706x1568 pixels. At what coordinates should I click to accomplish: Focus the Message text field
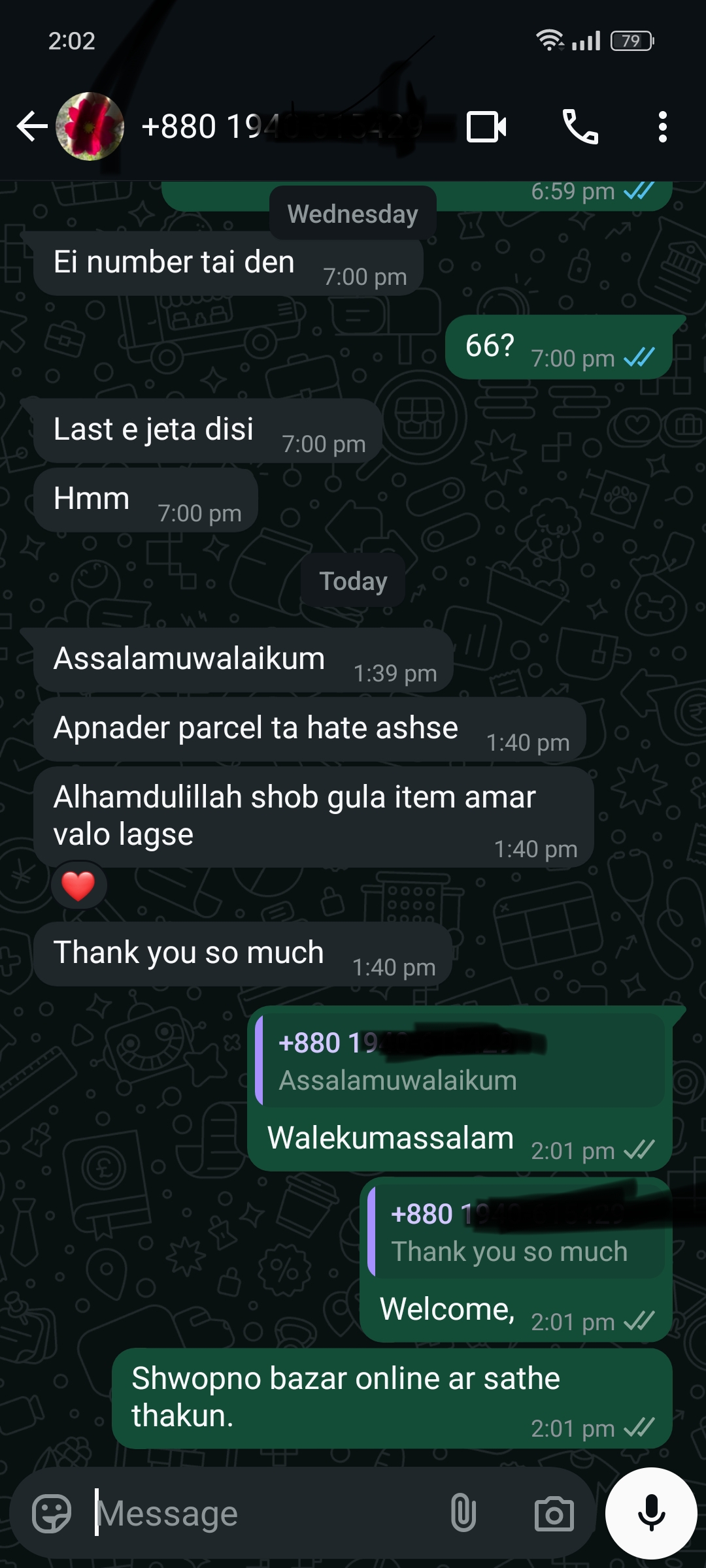pyautogui.click(x=261, y=1513)
